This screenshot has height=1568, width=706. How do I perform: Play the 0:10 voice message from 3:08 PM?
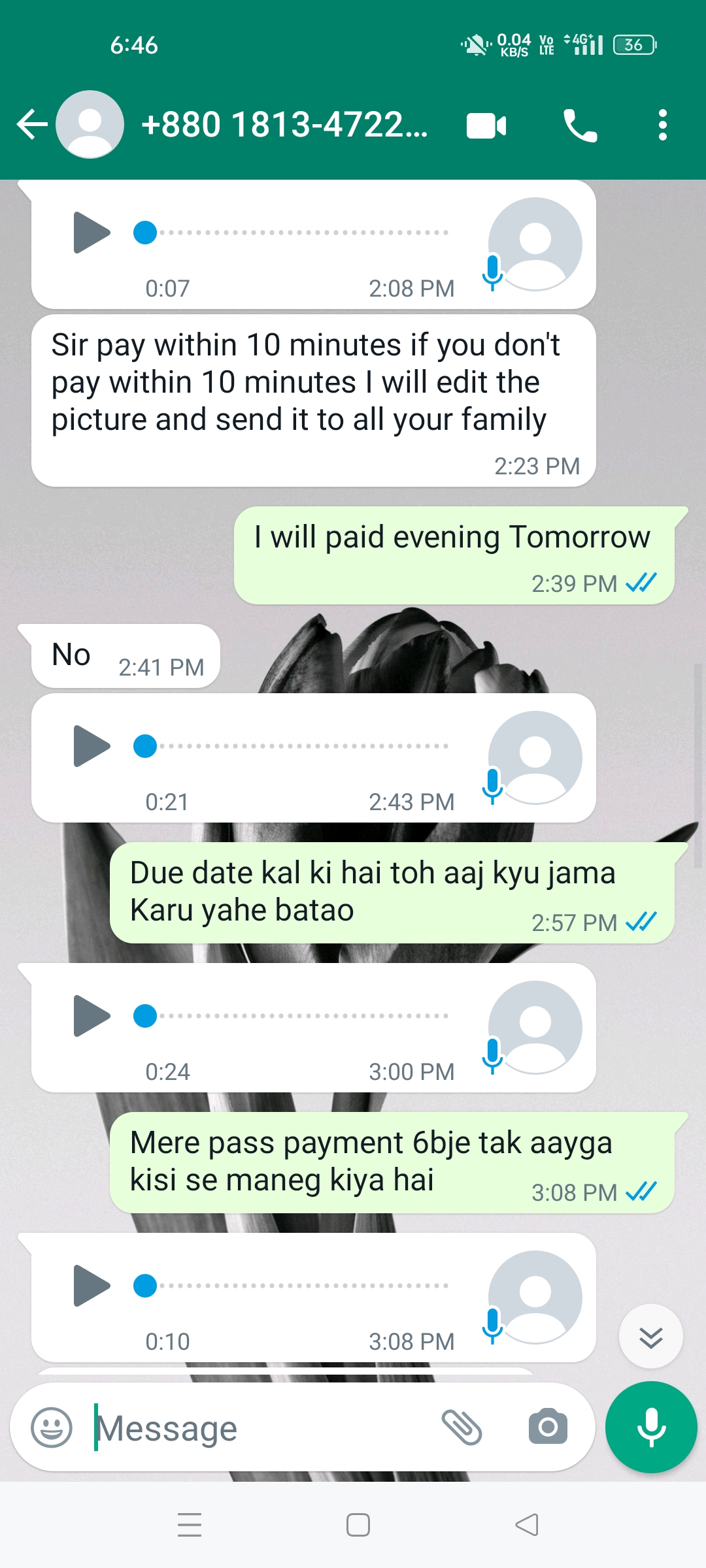[92, 1286]
